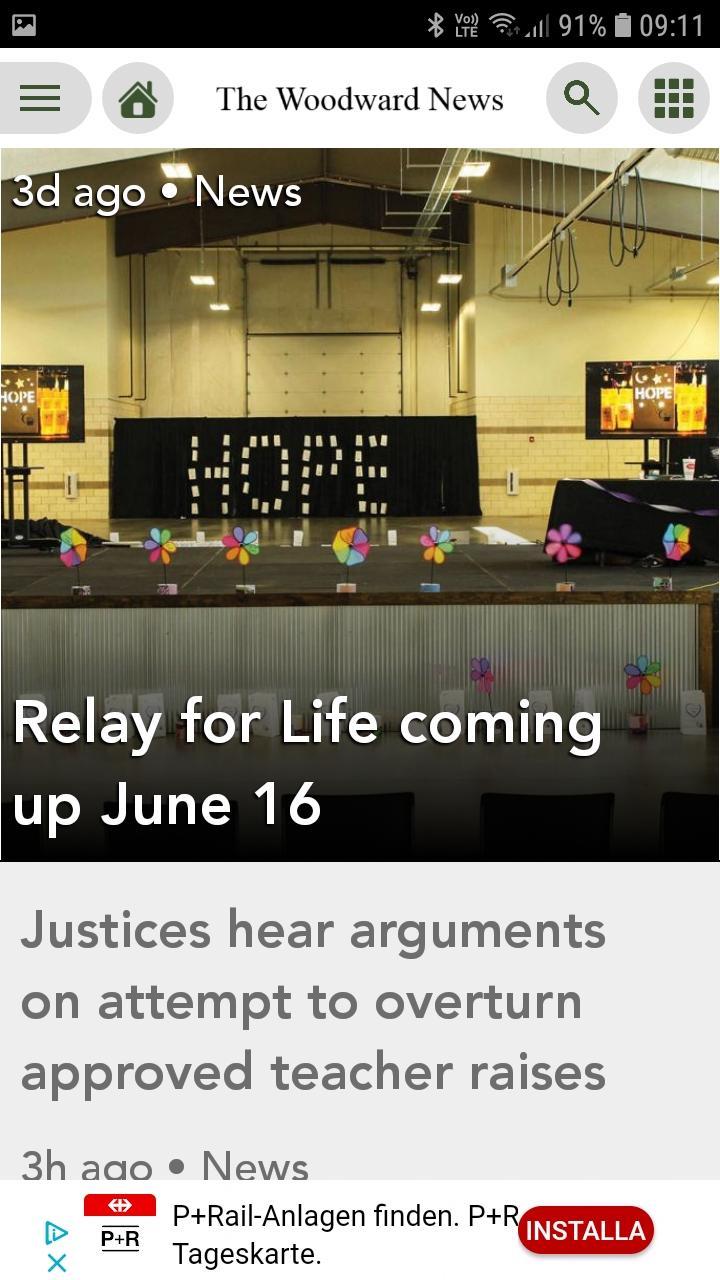Open the search magnifier
The height and width of the screenshot is (1280, 720).
click(x=582, y=98)
